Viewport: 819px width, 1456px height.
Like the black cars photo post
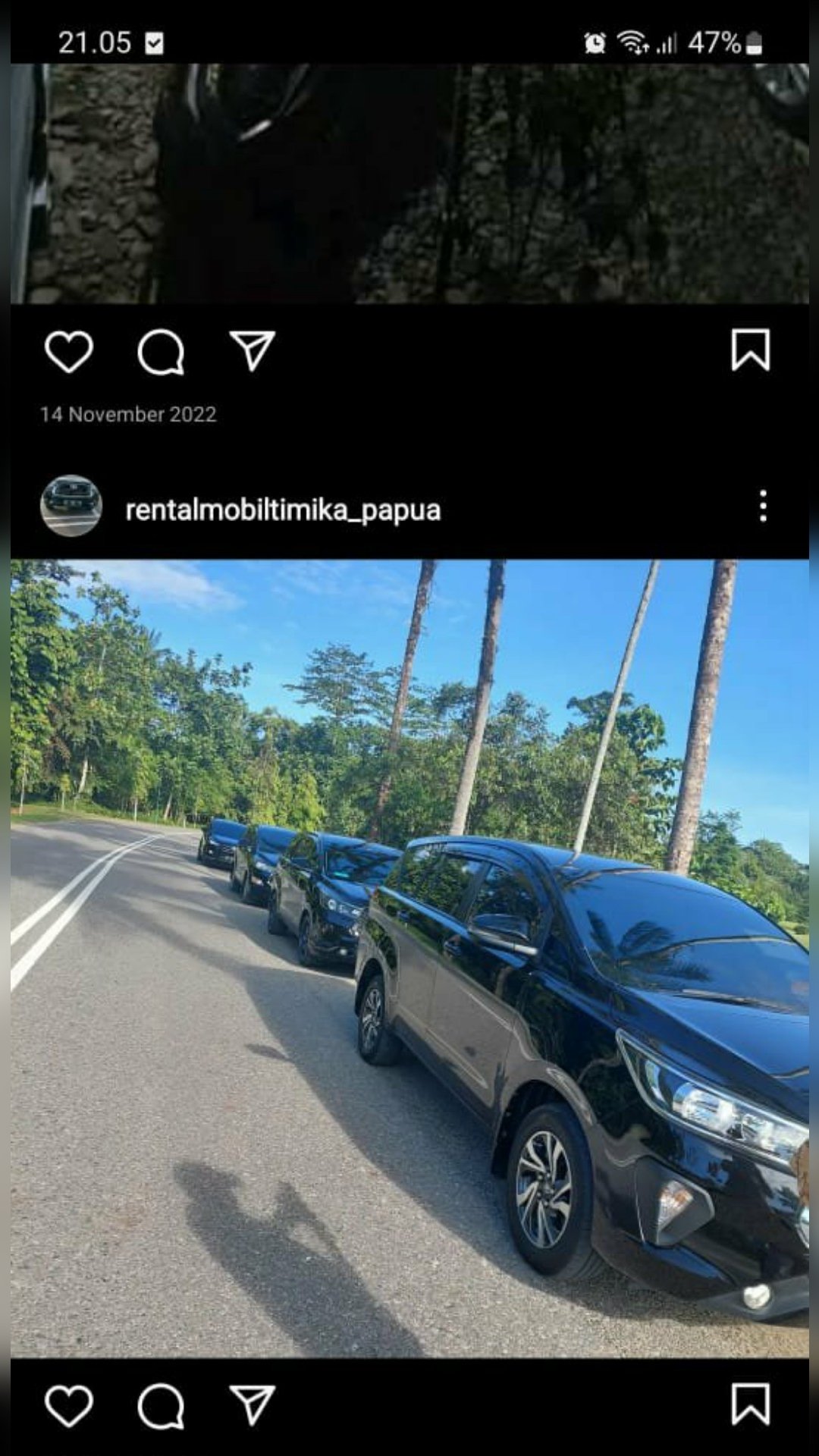[x=69, y=1405]
